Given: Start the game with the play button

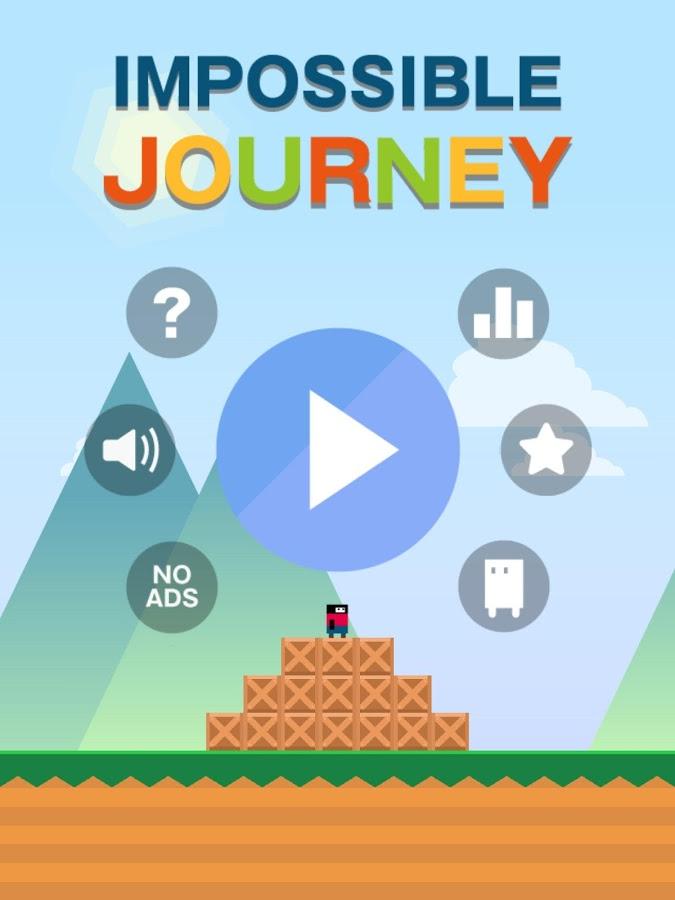Looking at the screenshot, I should click(x=338, y=450).
